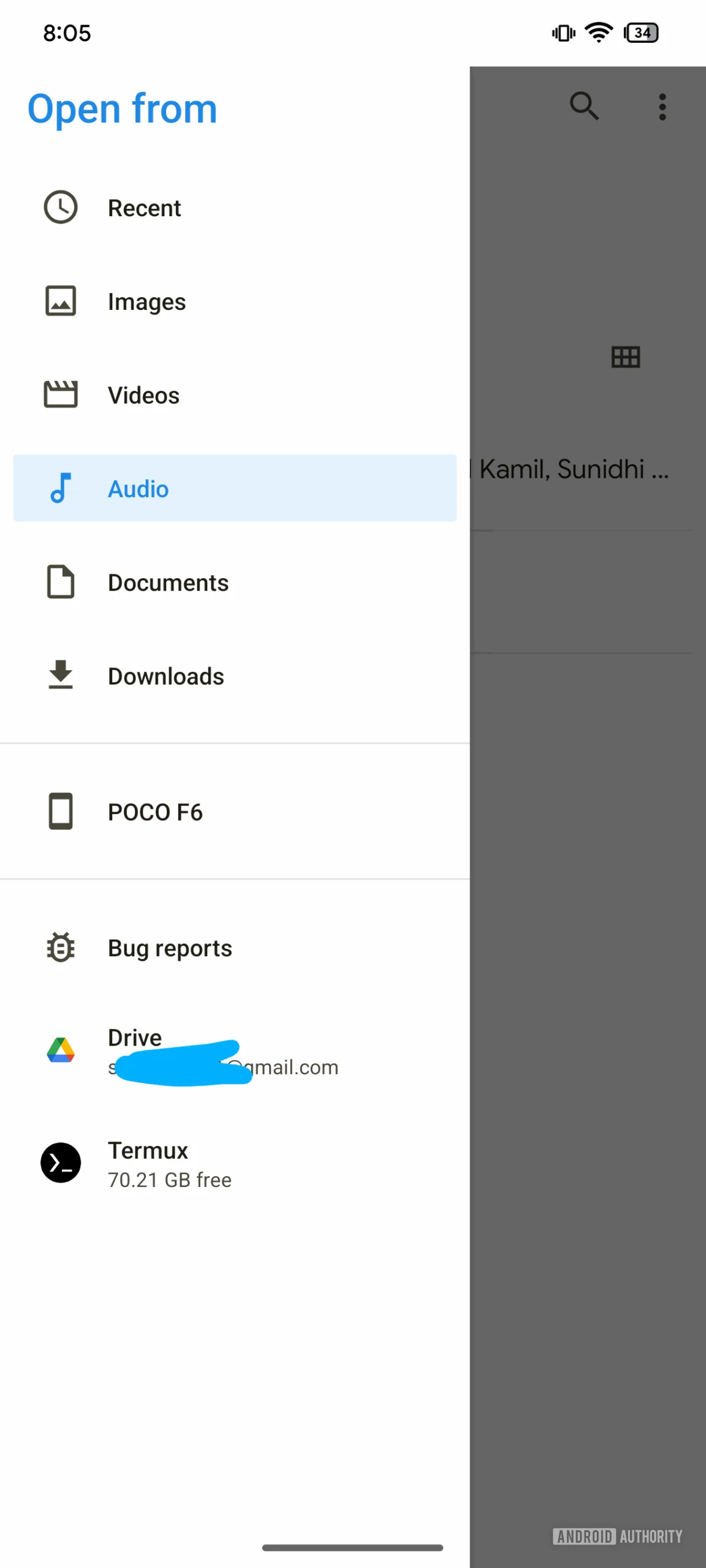Open the Recent files section
The width and height of the screenshot is (706, 1568).
pos(235,208)
